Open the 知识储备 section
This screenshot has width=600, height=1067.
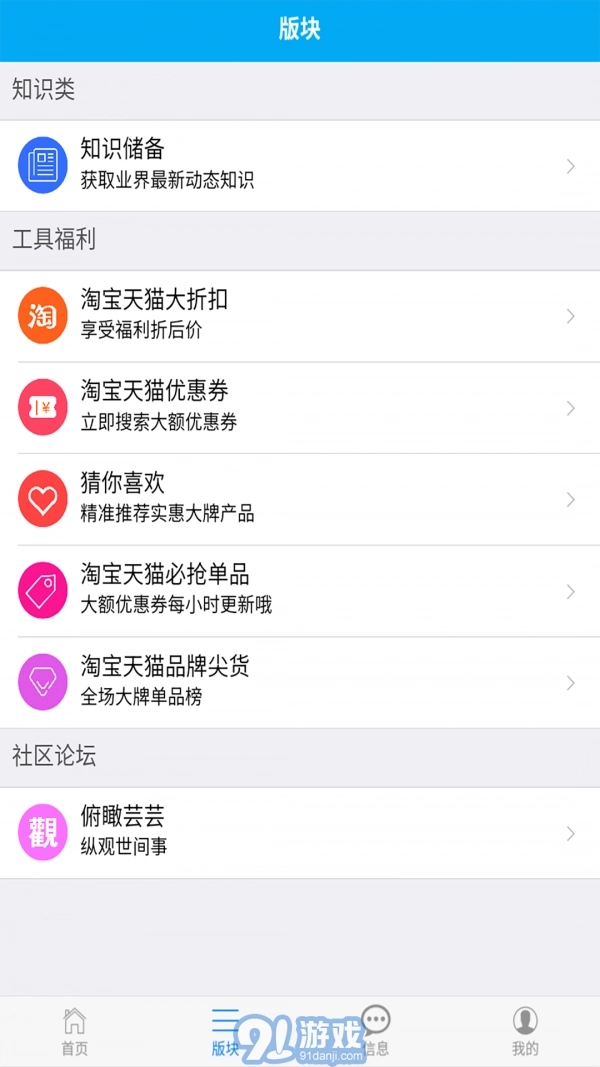point(300,165)
